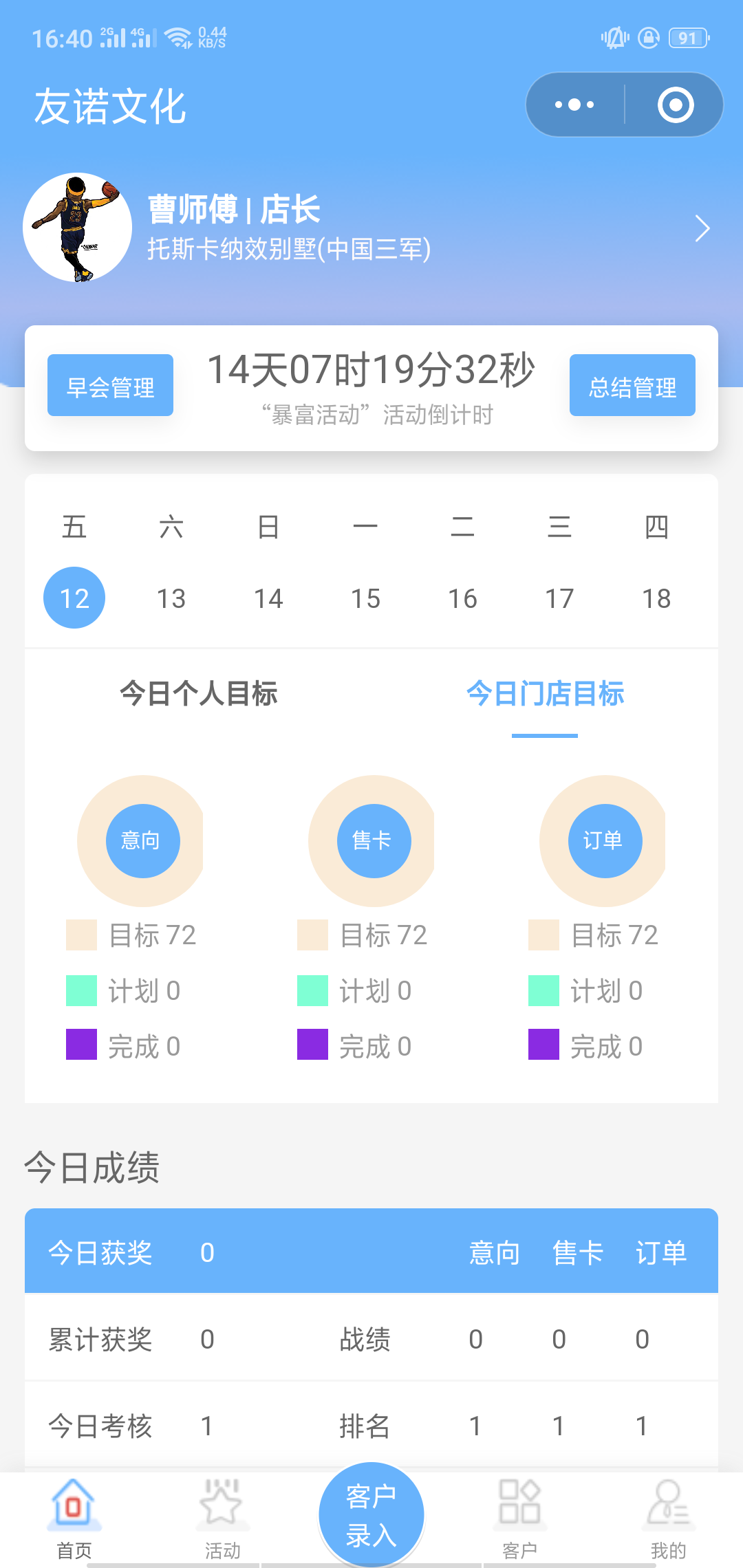The height and width of the screenshot is (1568, 743).
Task: Choose date 18 in week strip
Action: 656,598
